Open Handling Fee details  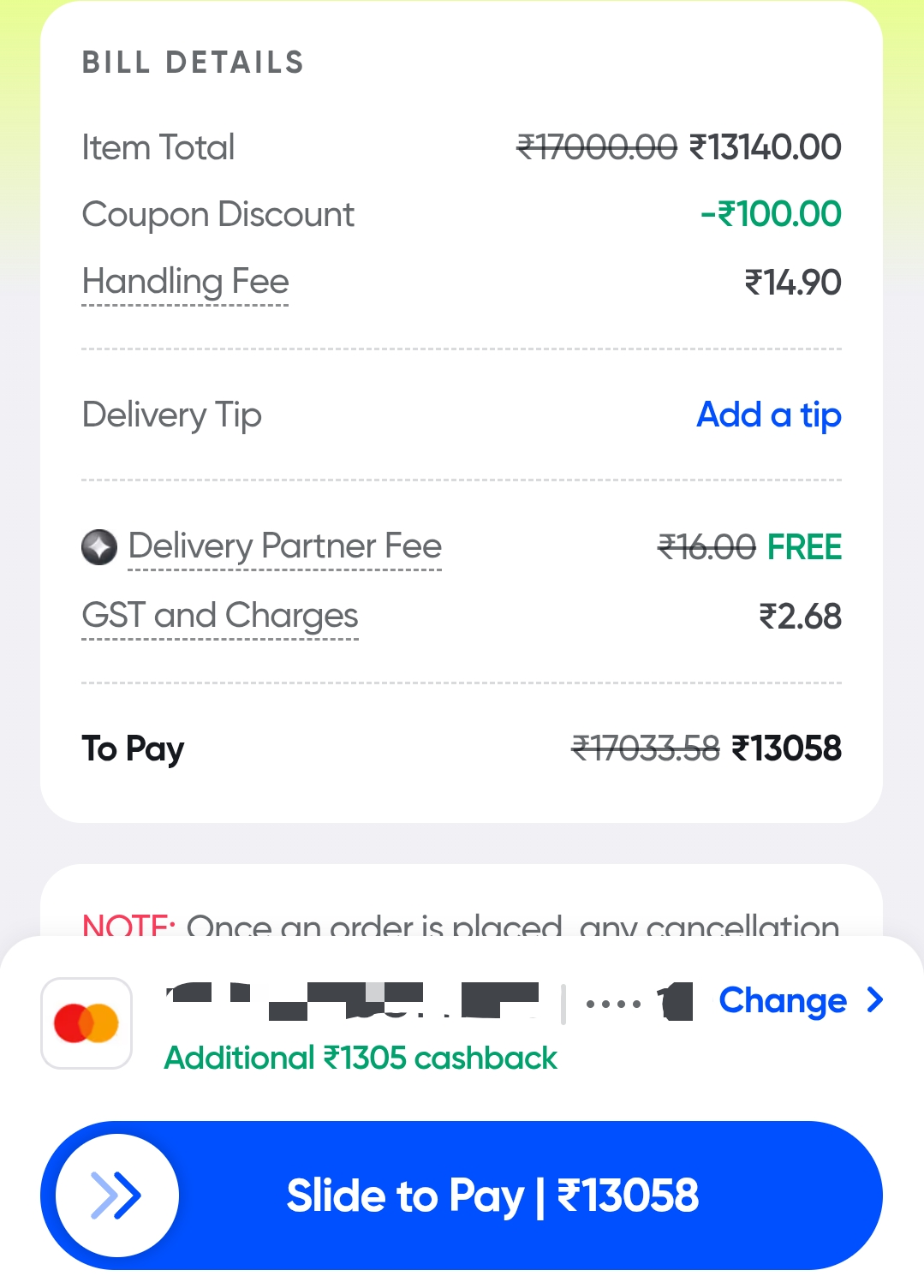pos(185,283)
